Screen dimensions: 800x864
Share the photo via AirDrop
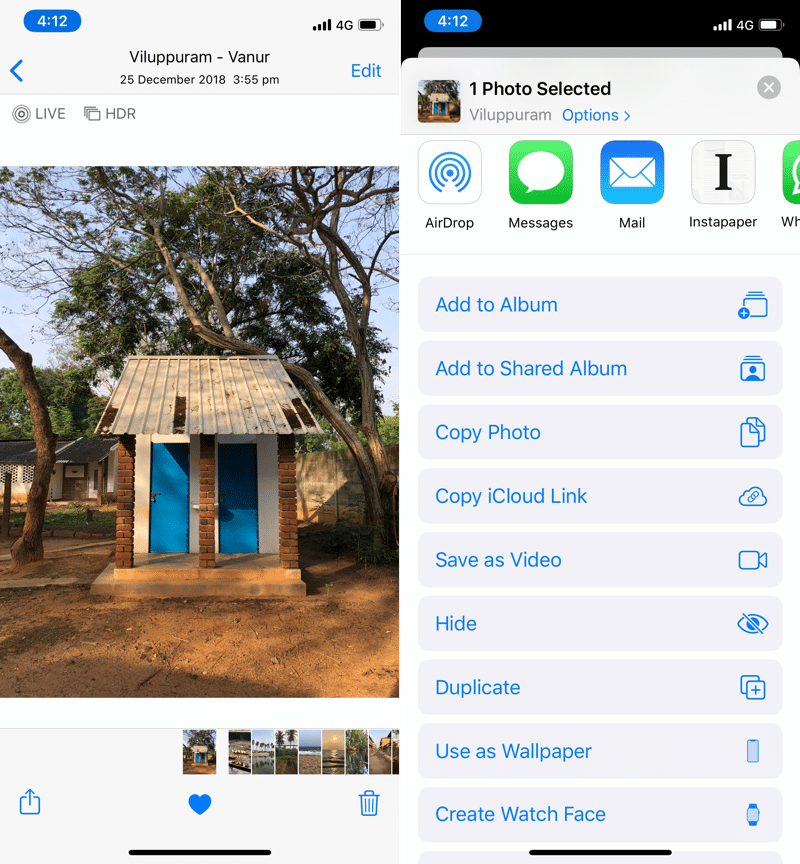[x=449, y=173]
